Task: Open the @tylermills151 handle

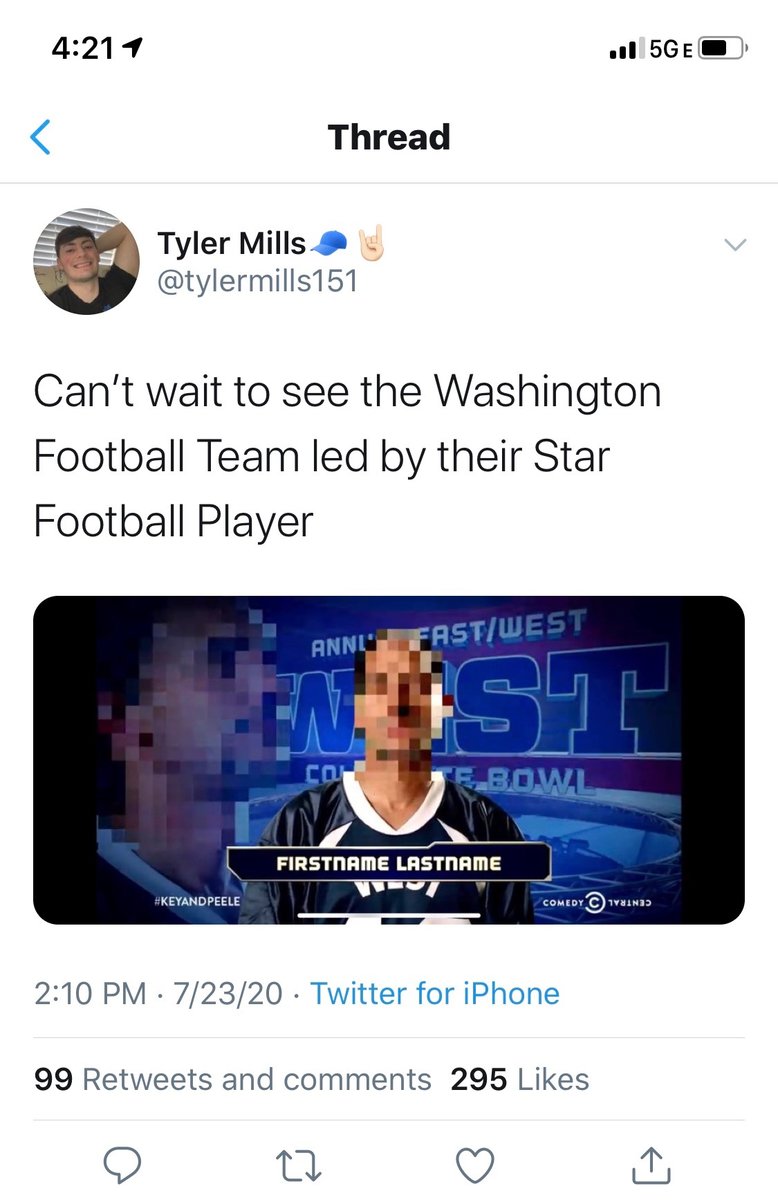Action: pos(257,281)
